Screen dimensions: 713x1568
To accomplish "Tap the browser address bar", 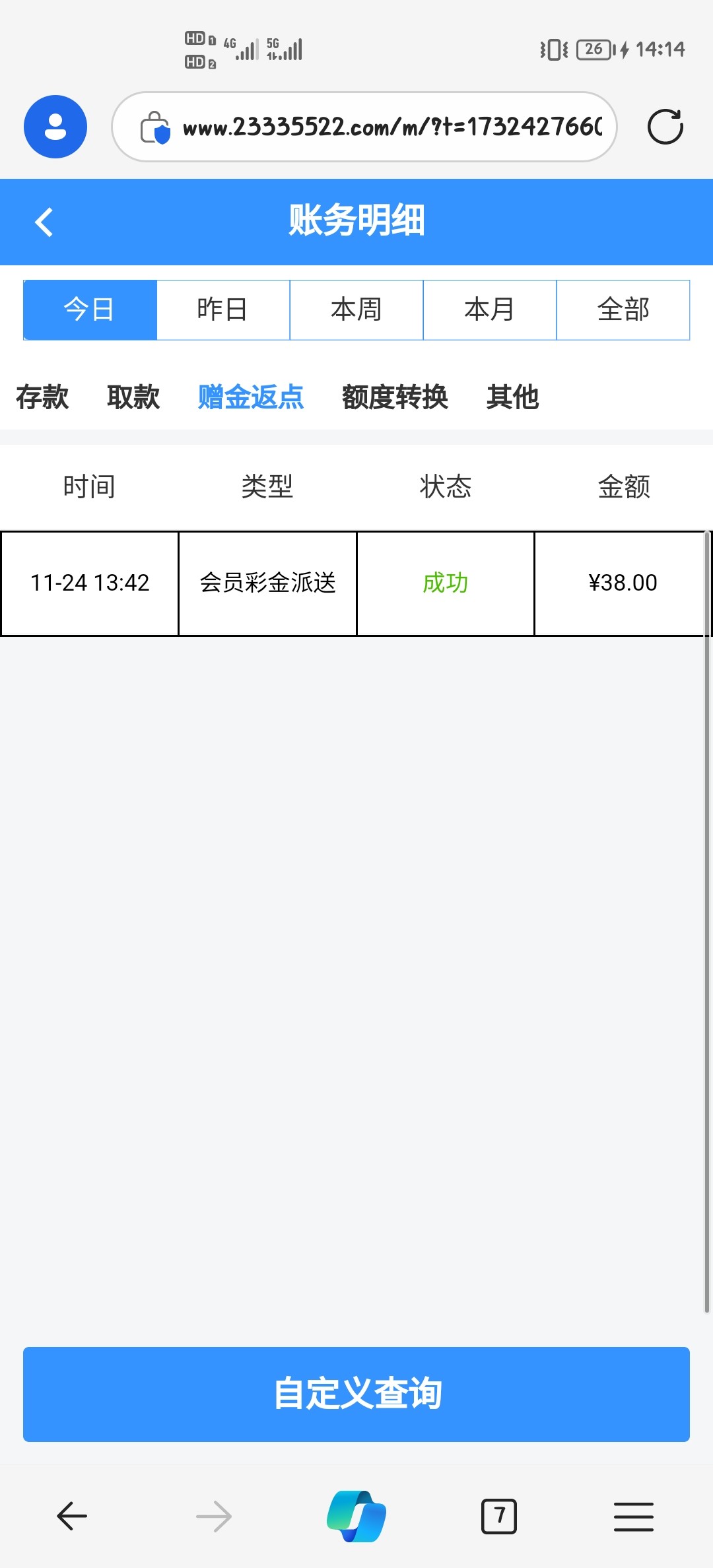I will point(390,127).
